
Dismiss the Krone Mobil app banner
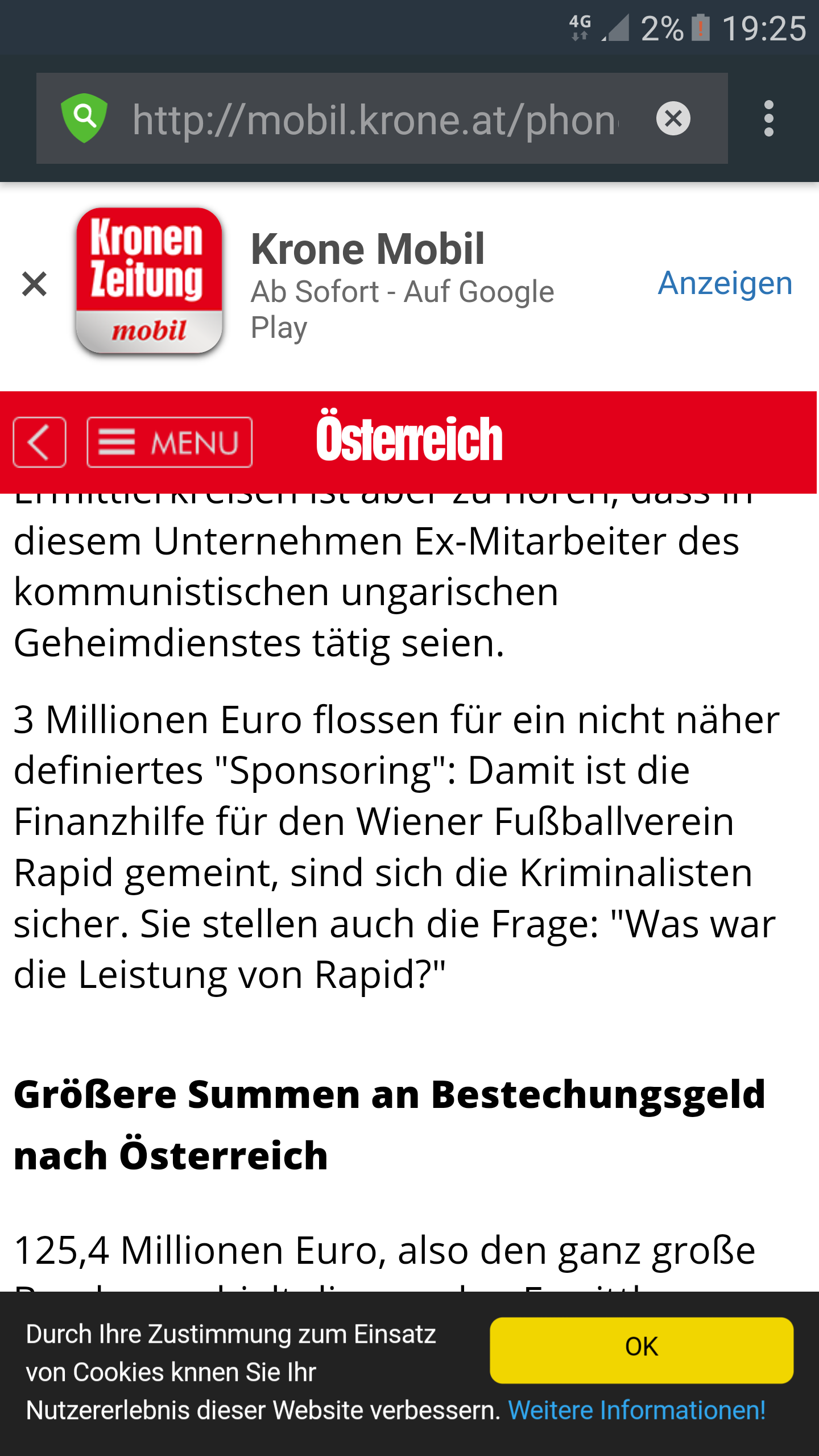pyautogui.click(x=34, y=284)
